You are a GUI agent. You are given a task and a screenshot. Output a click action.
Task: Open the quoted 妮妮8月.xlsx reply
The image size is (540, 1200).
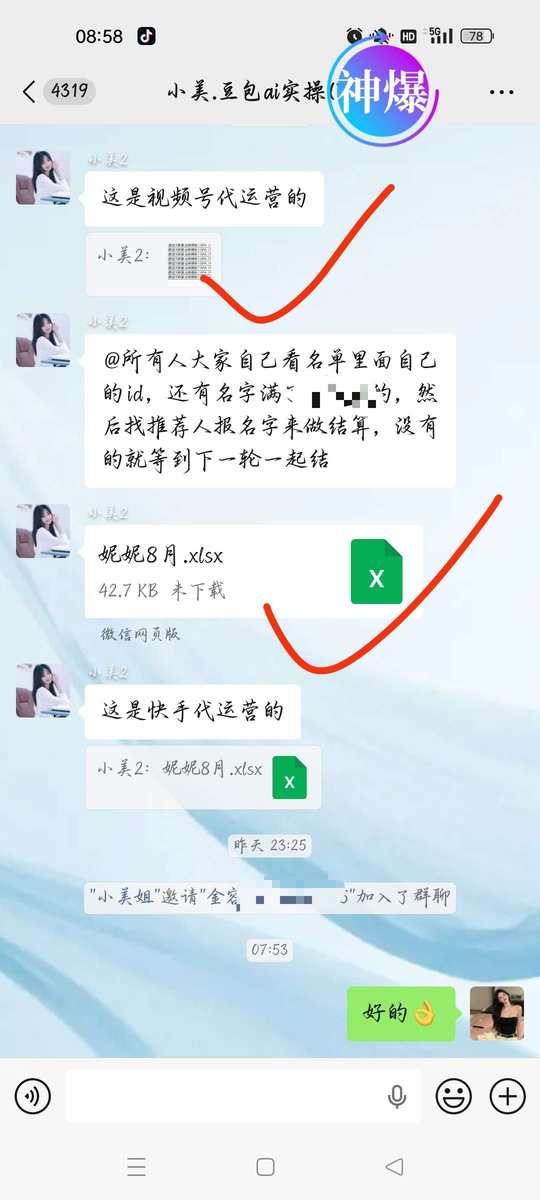203,777
